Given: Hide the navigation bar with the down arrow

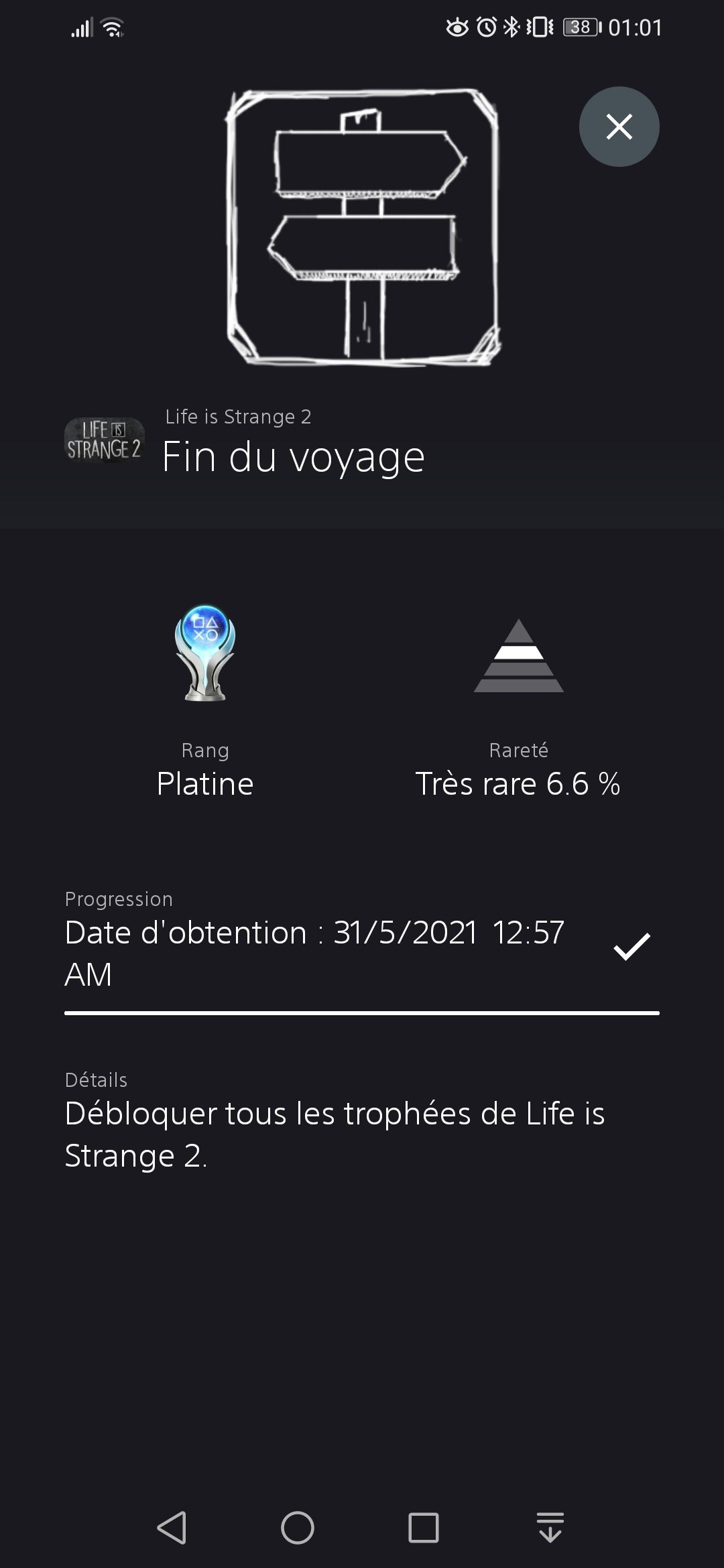Looking at the screenshot, I should 550,1528.
